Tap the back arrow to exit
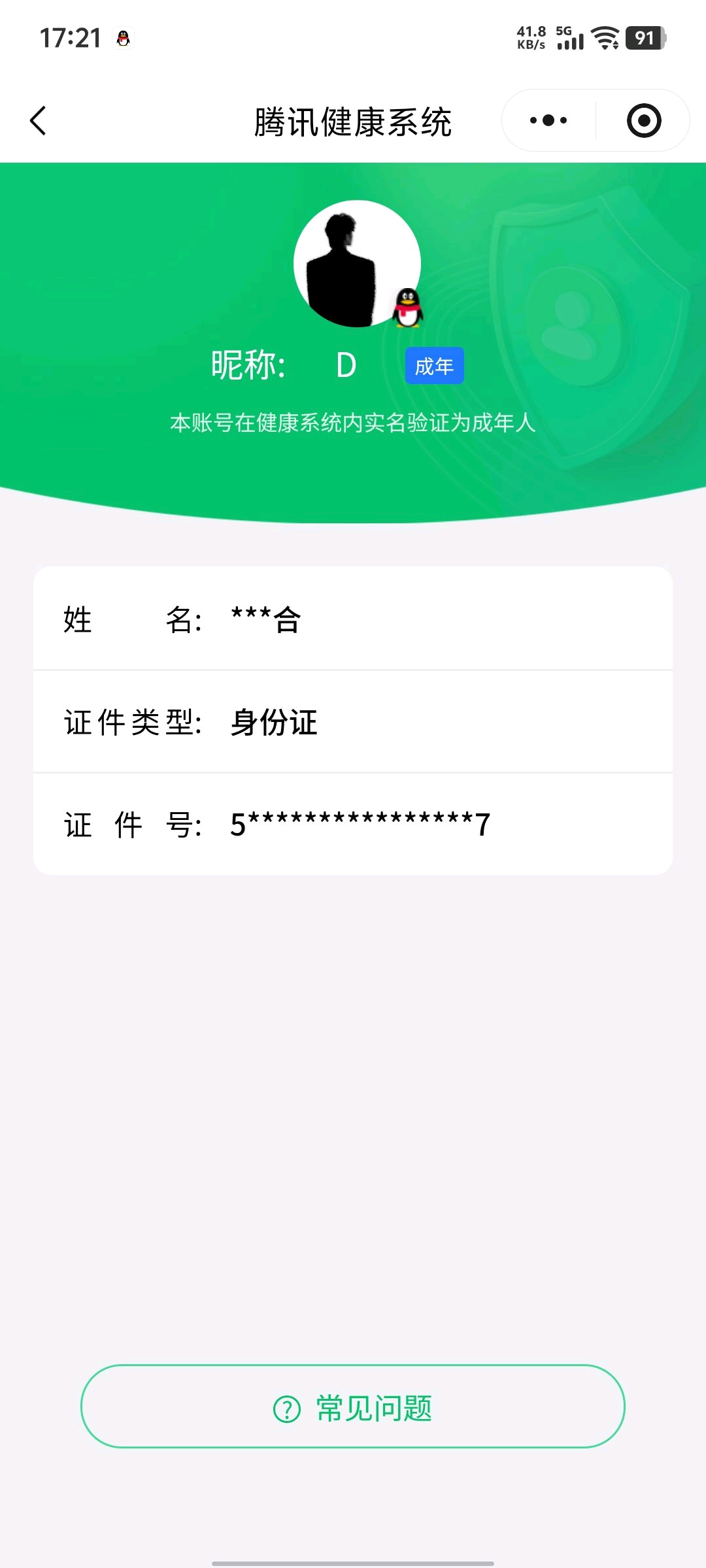 point(37,121)
